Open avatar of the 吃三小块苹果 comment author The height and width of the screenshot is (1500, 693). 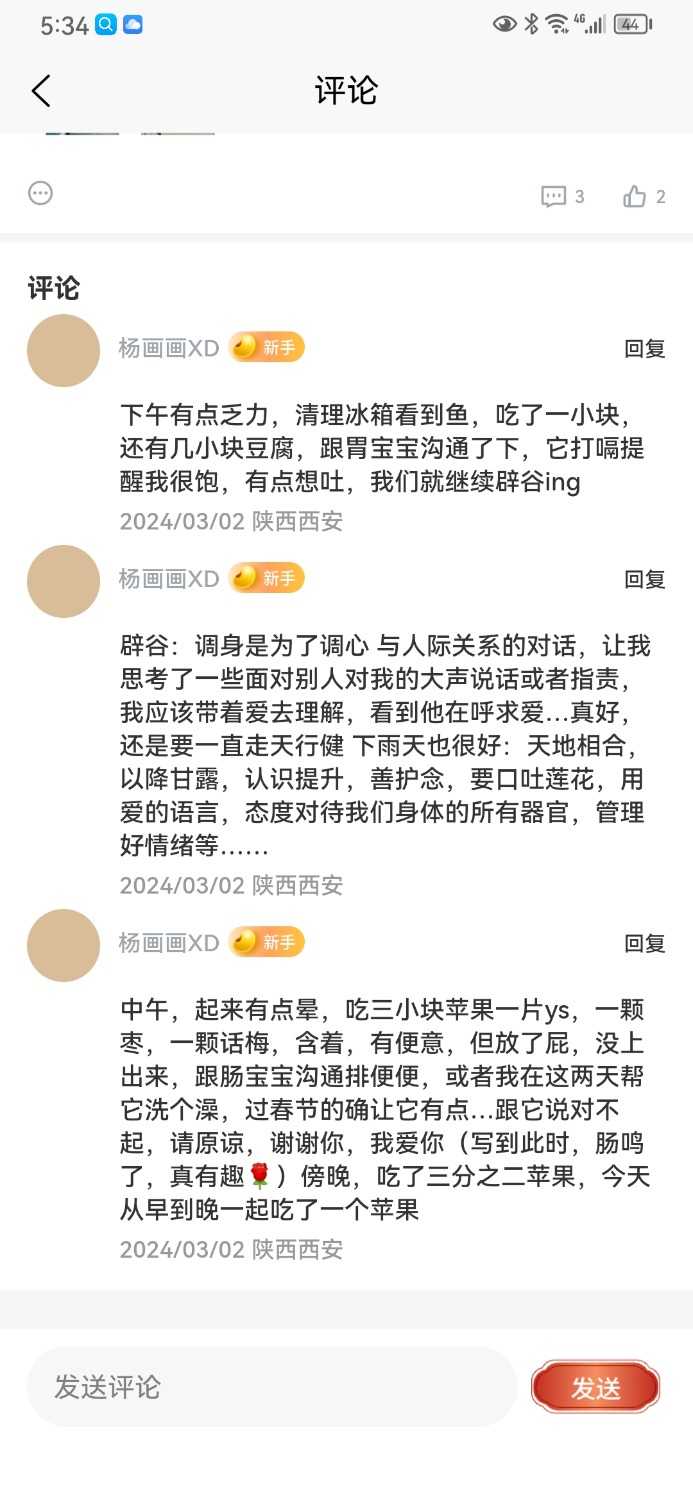click(63, 945)
